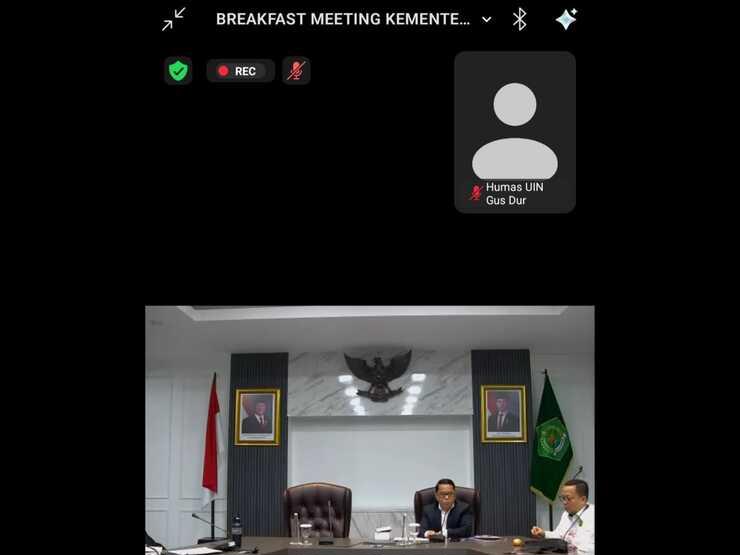This screenshot has height=555, width=740.
Task: Open the AI Companion sparkle
Action: (x=566, y=19)
